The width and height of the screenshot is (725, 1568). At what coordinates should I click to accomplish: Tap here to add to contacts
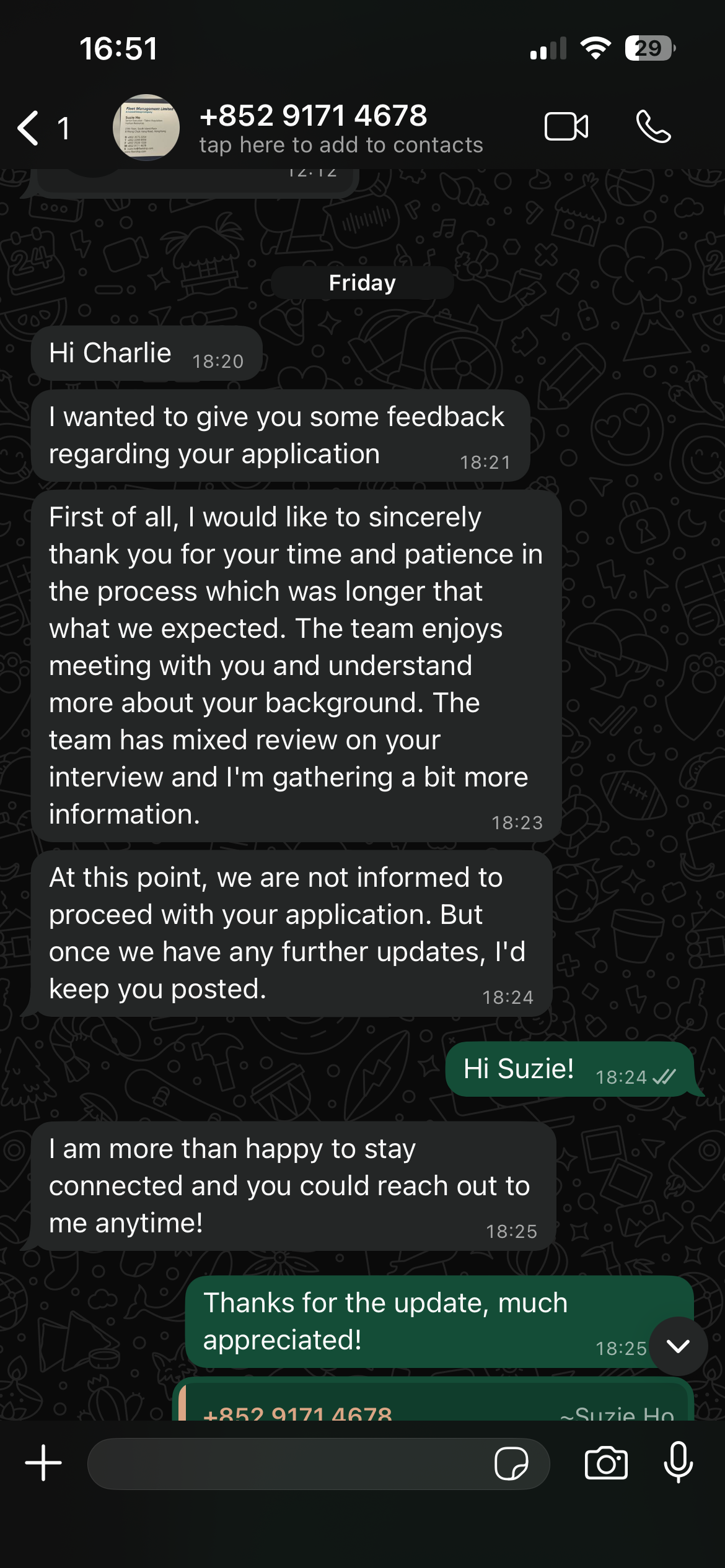341,145
